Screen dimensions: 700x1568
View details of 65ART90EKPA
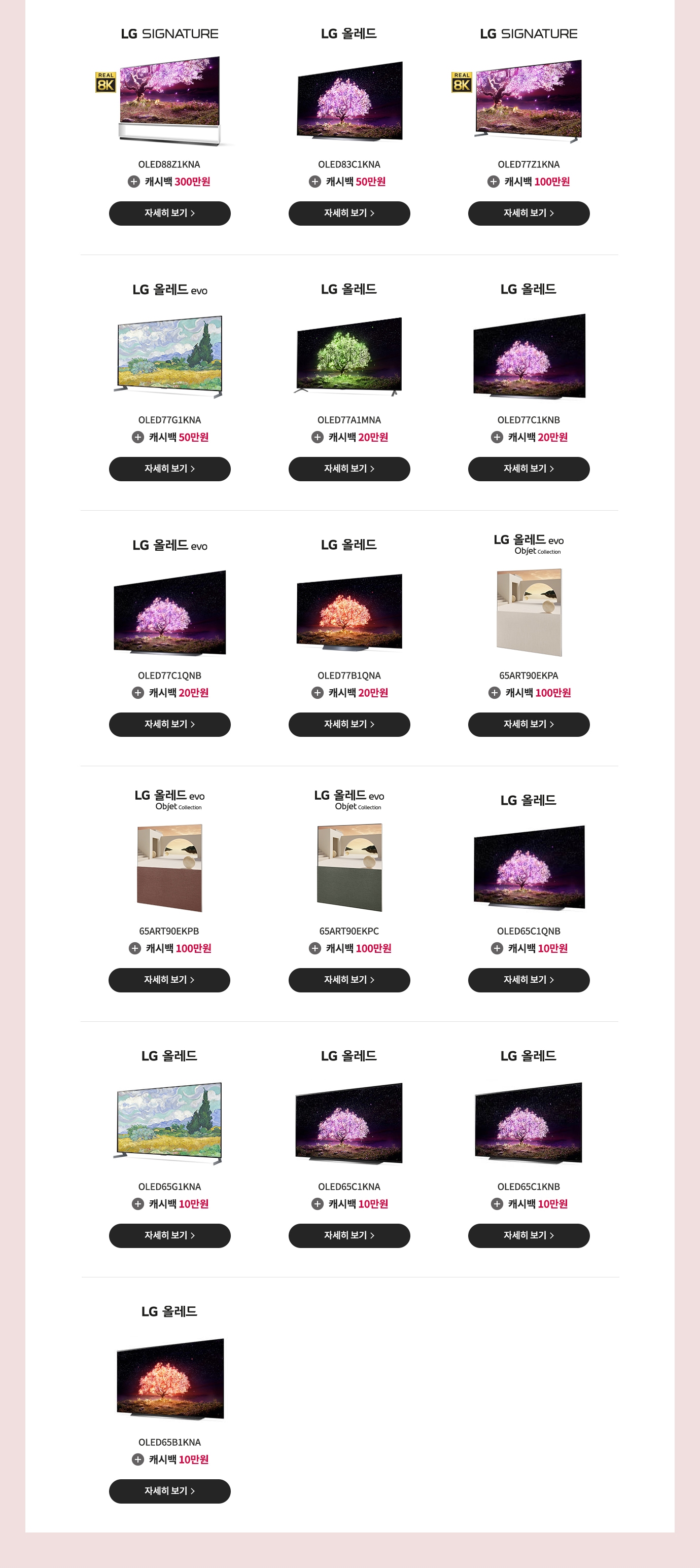click(529, 724)
